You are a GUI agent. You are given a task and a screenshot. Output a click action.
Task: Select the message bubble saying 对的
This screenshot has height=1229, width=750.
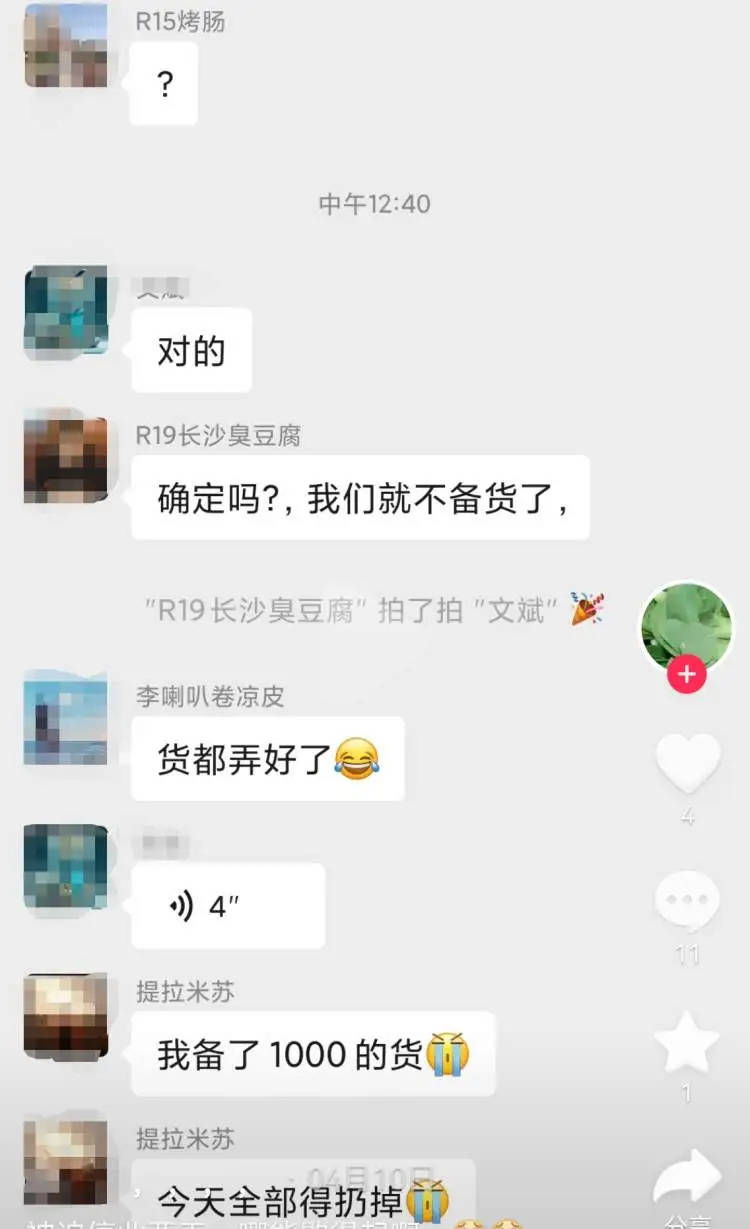(x=193, y=350)
